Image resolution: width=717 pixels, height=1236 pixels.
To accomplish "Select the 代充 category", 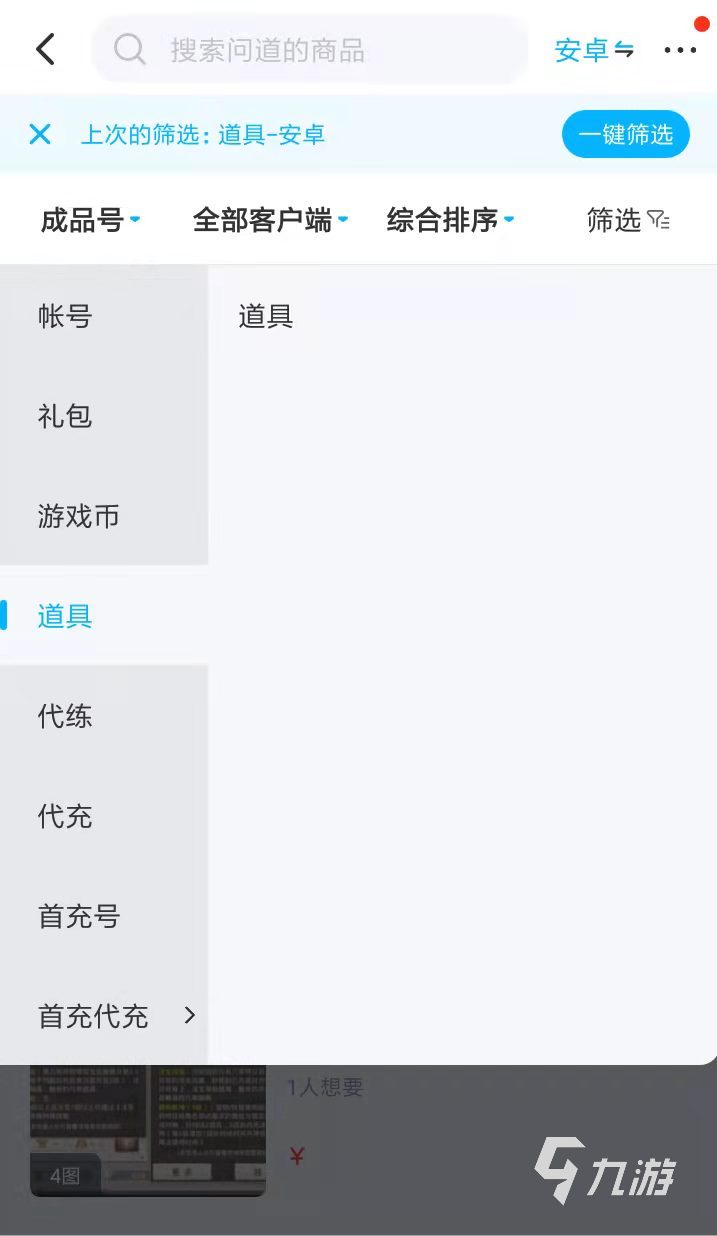I will 104,816.
